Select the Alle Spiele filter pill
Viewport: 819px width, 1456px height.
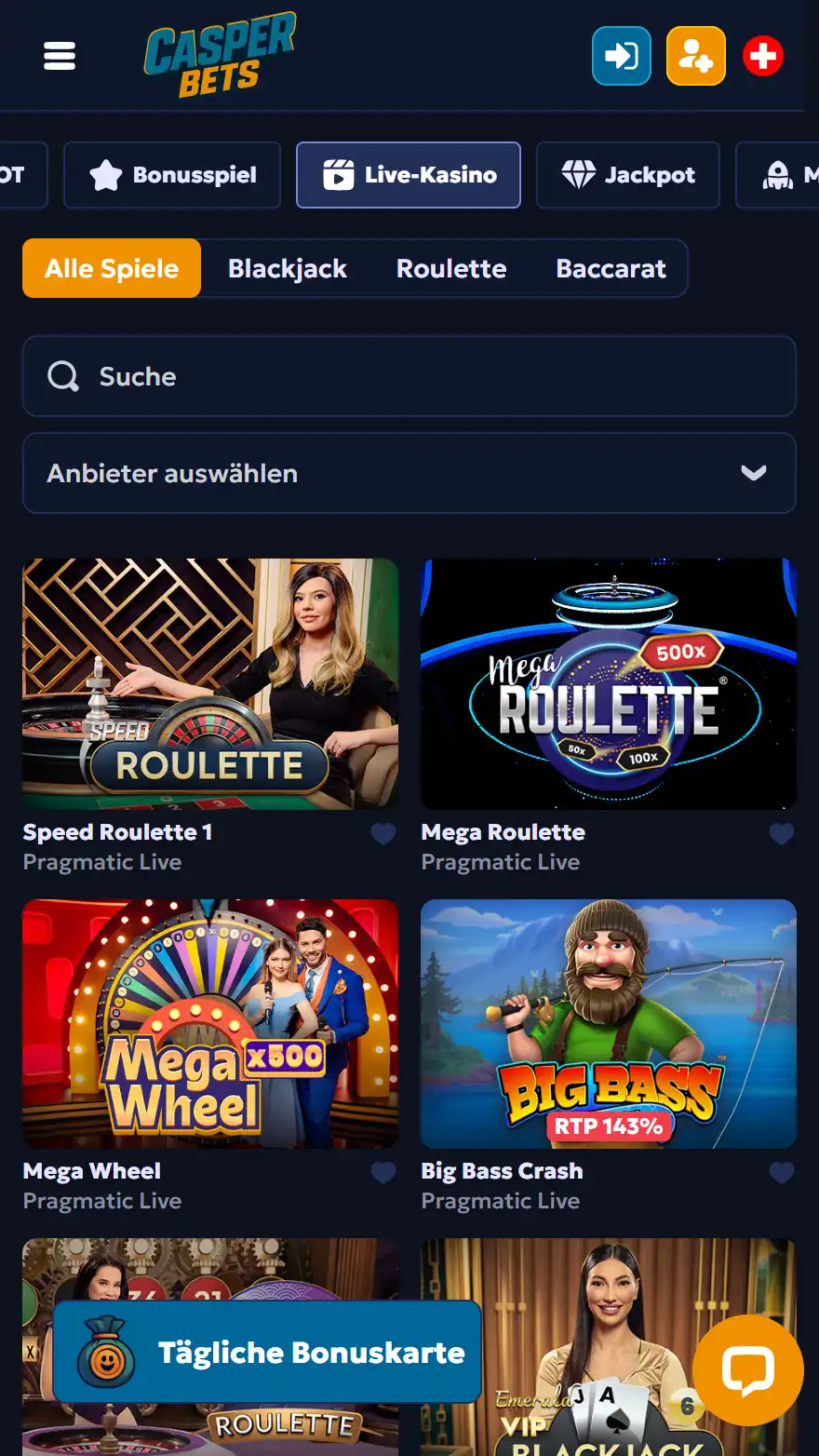111,268
